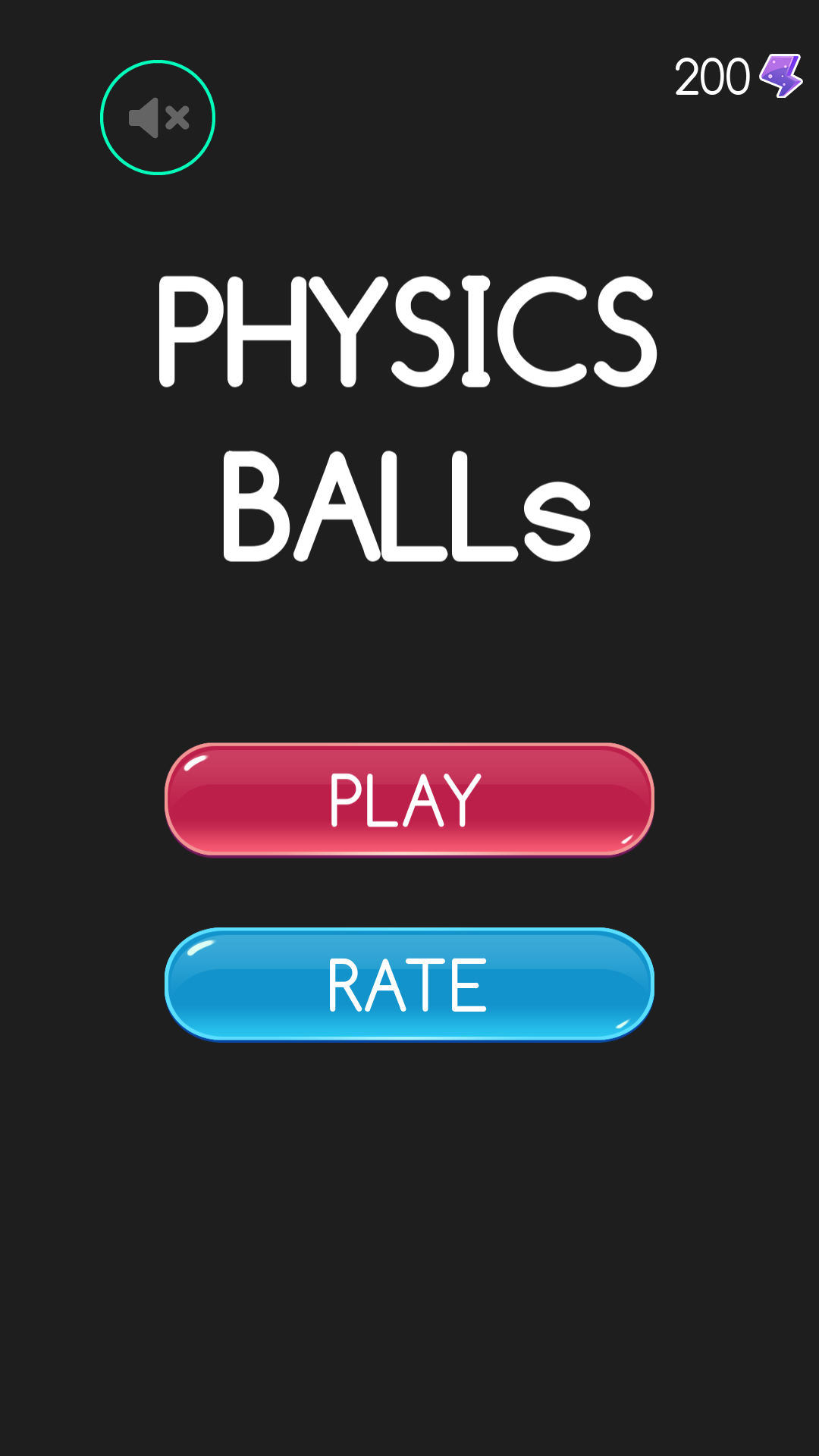Tap the blue RATE button
The width and height of the screenshot is (819, 1456).
(409, 984)
